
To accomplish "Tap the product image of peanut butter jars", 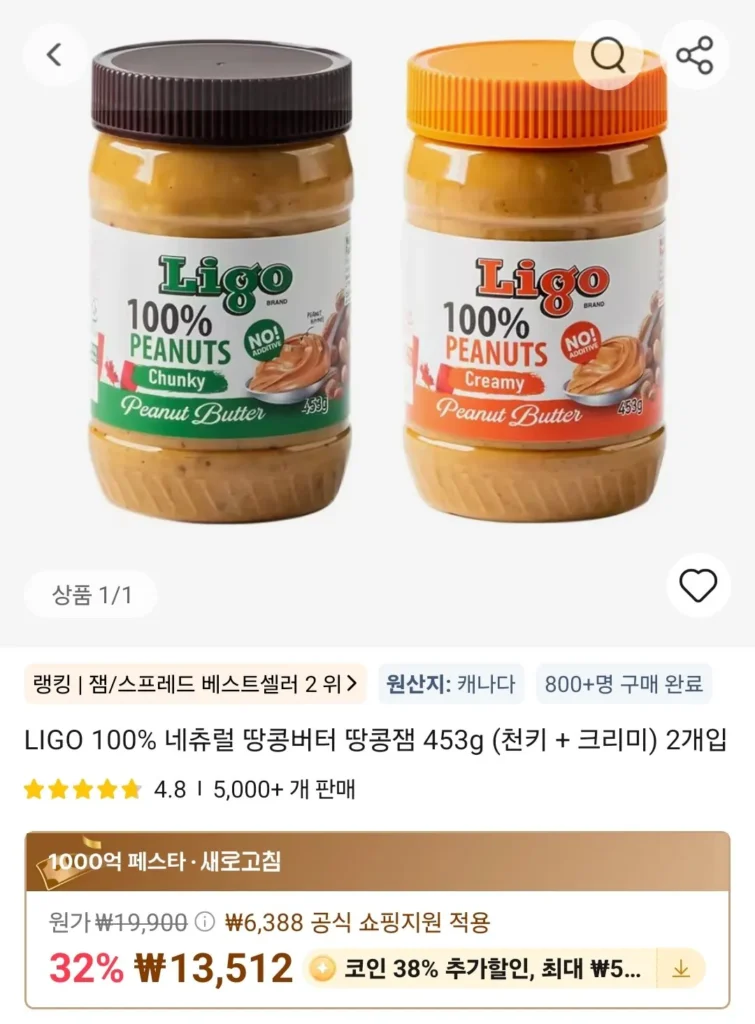I will click(x=377, y=300).
